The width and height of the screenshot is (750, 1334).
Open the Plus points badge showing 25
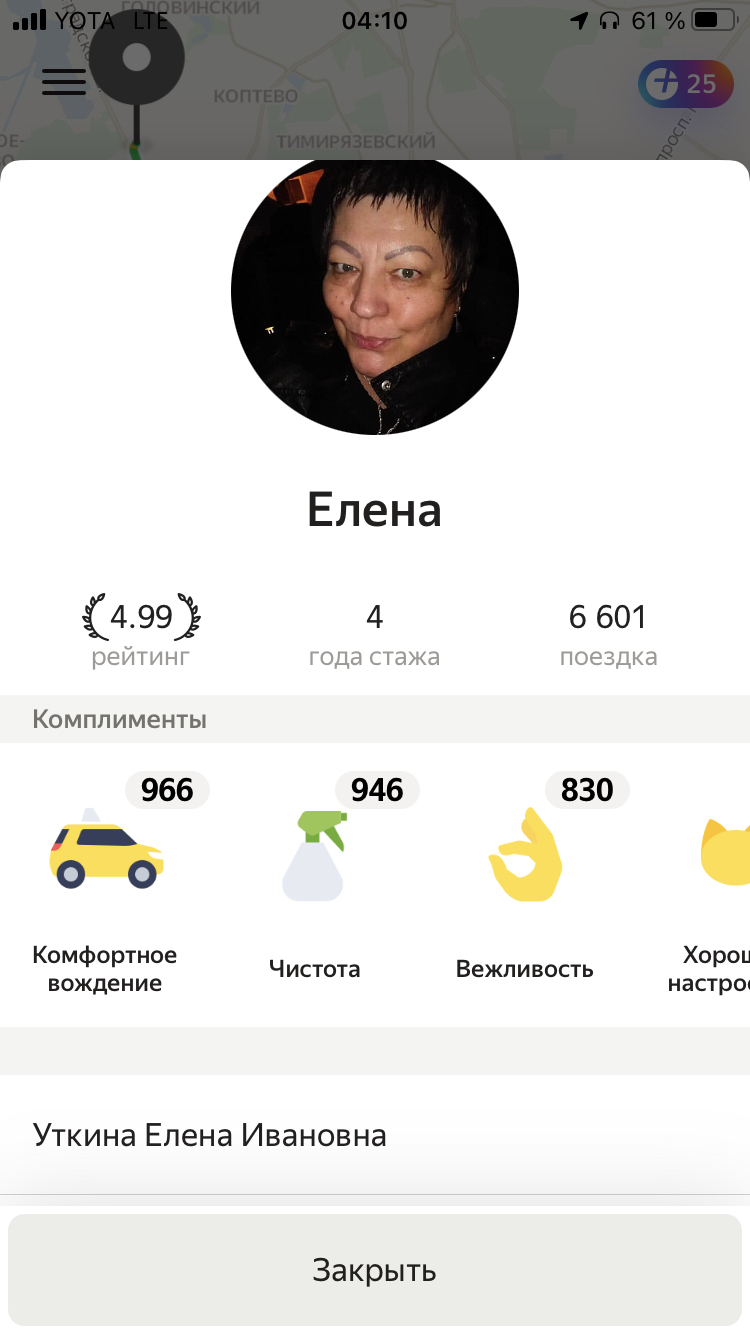686,84
